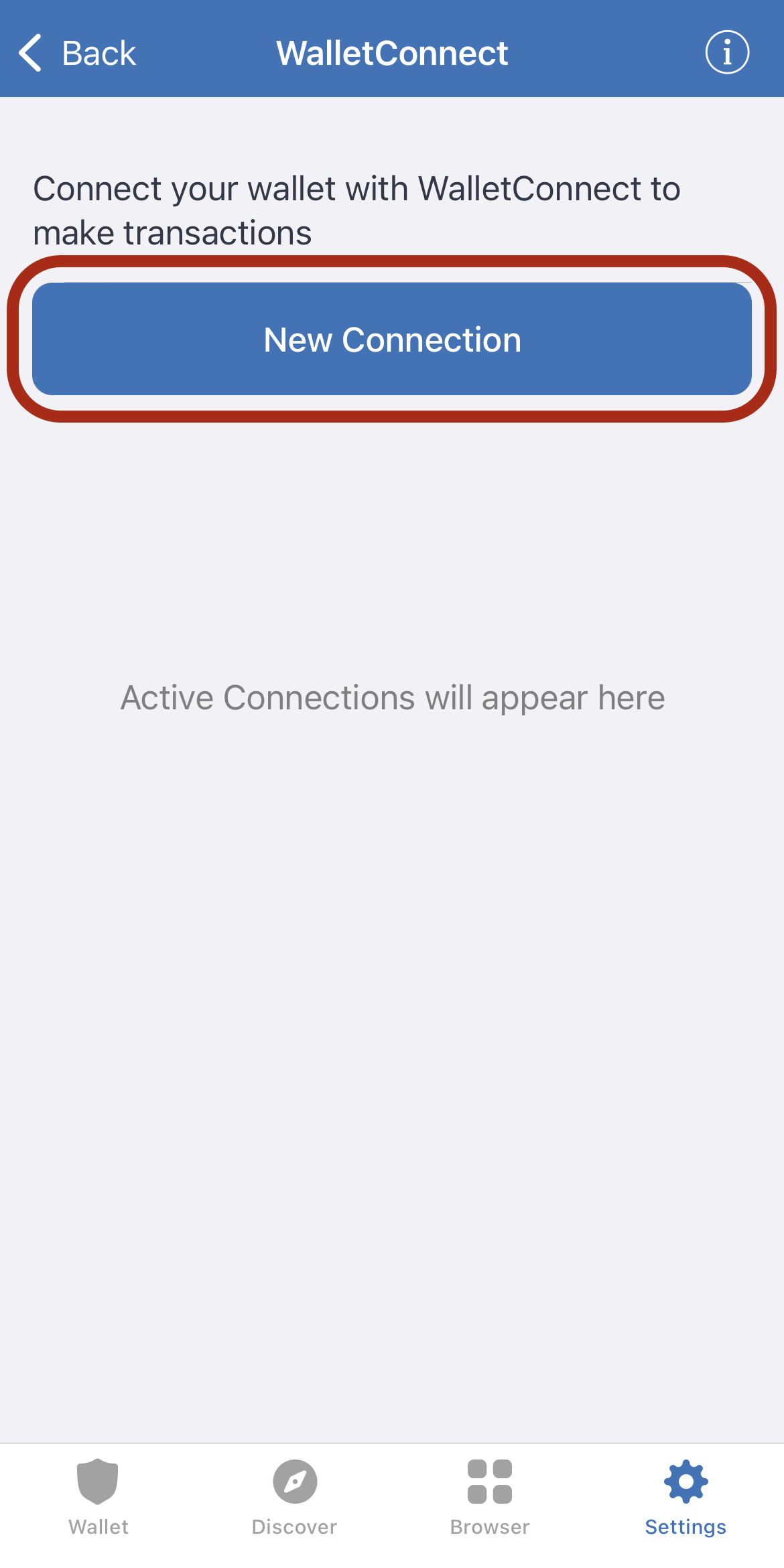Start a New Connection

pos(392,339)
